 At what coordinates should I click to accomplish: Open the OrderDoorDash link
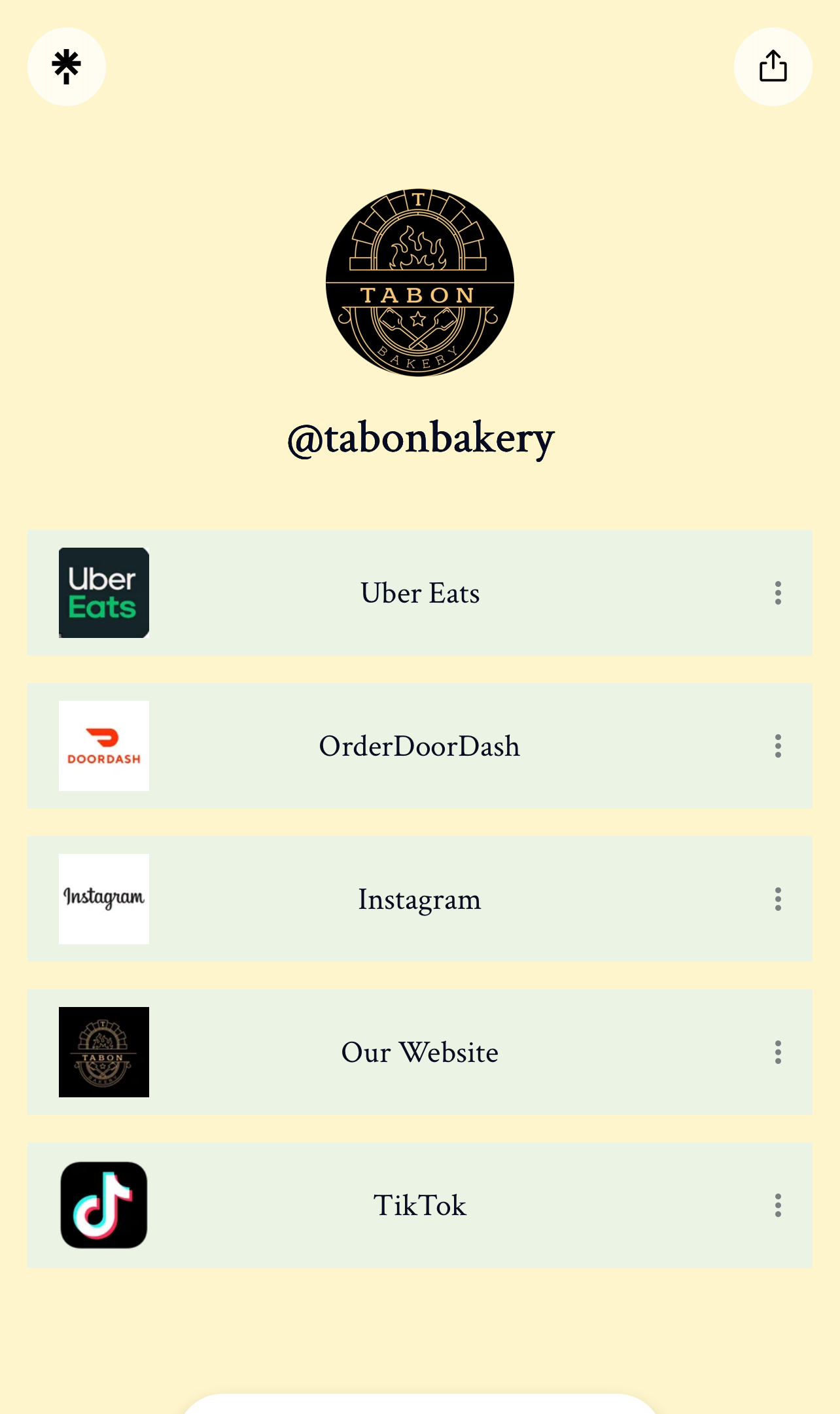[x=419, y=745]
